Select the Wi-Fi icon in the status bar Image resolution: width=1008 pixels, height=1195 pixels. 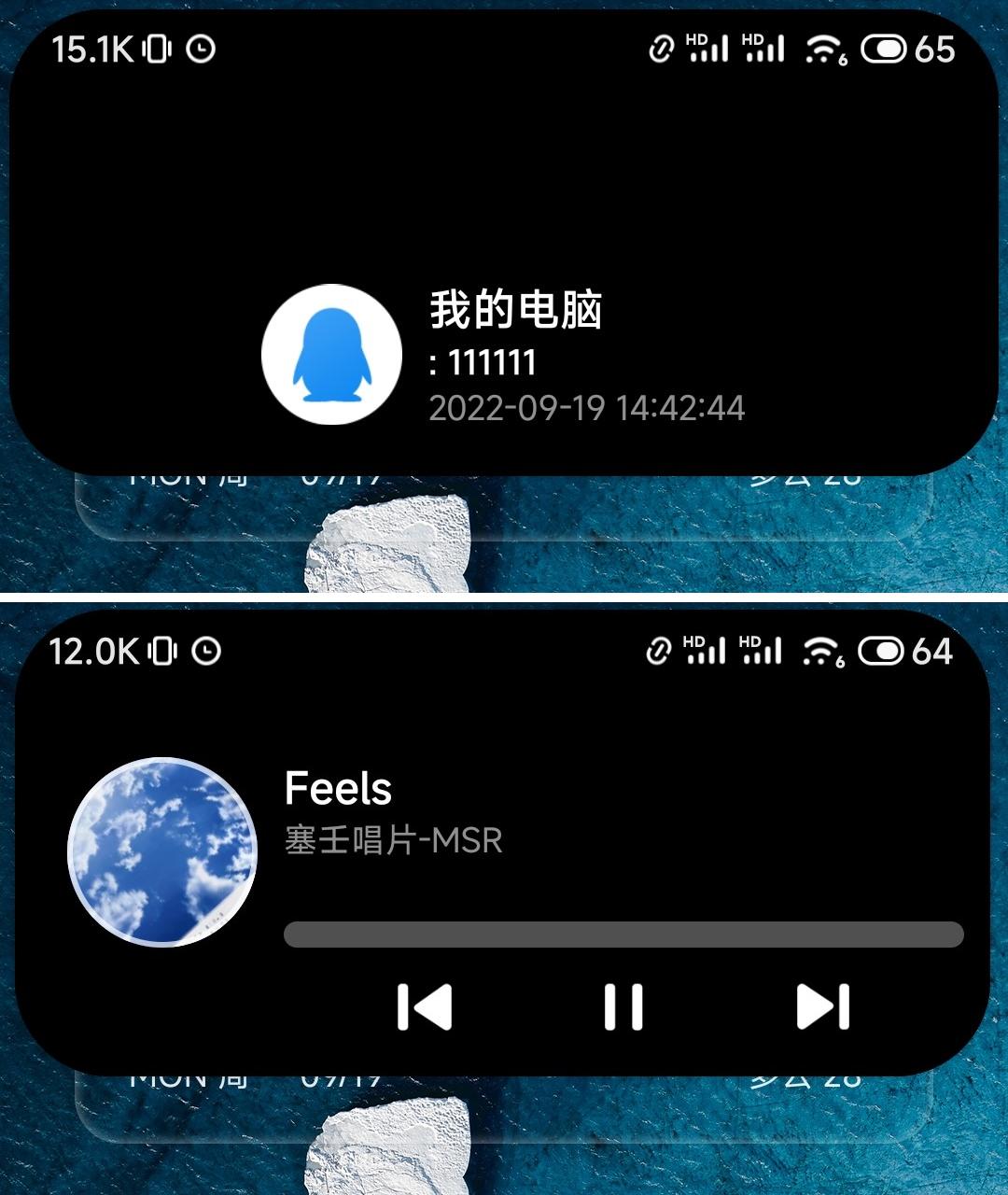[825, 49]
